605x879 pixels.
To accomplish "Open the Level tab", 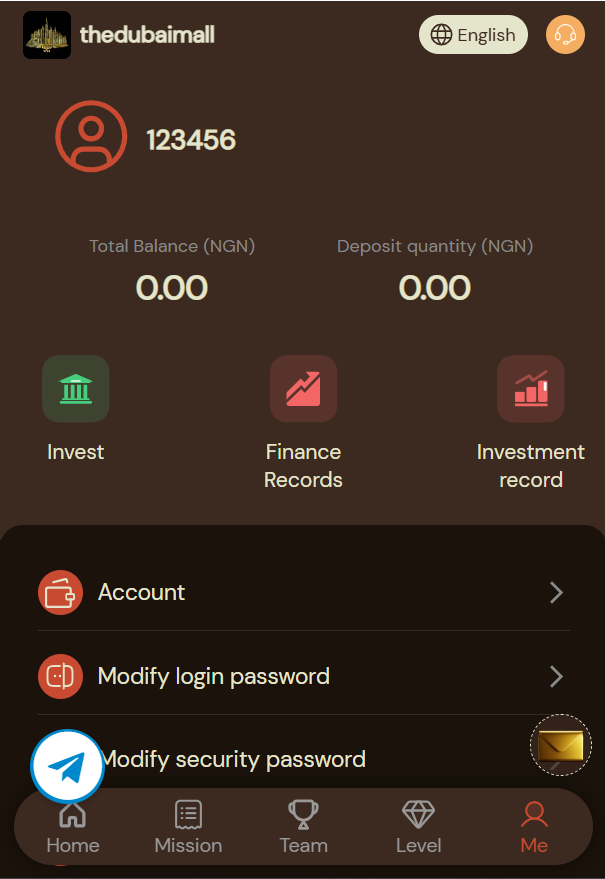I will click(418, 827).
